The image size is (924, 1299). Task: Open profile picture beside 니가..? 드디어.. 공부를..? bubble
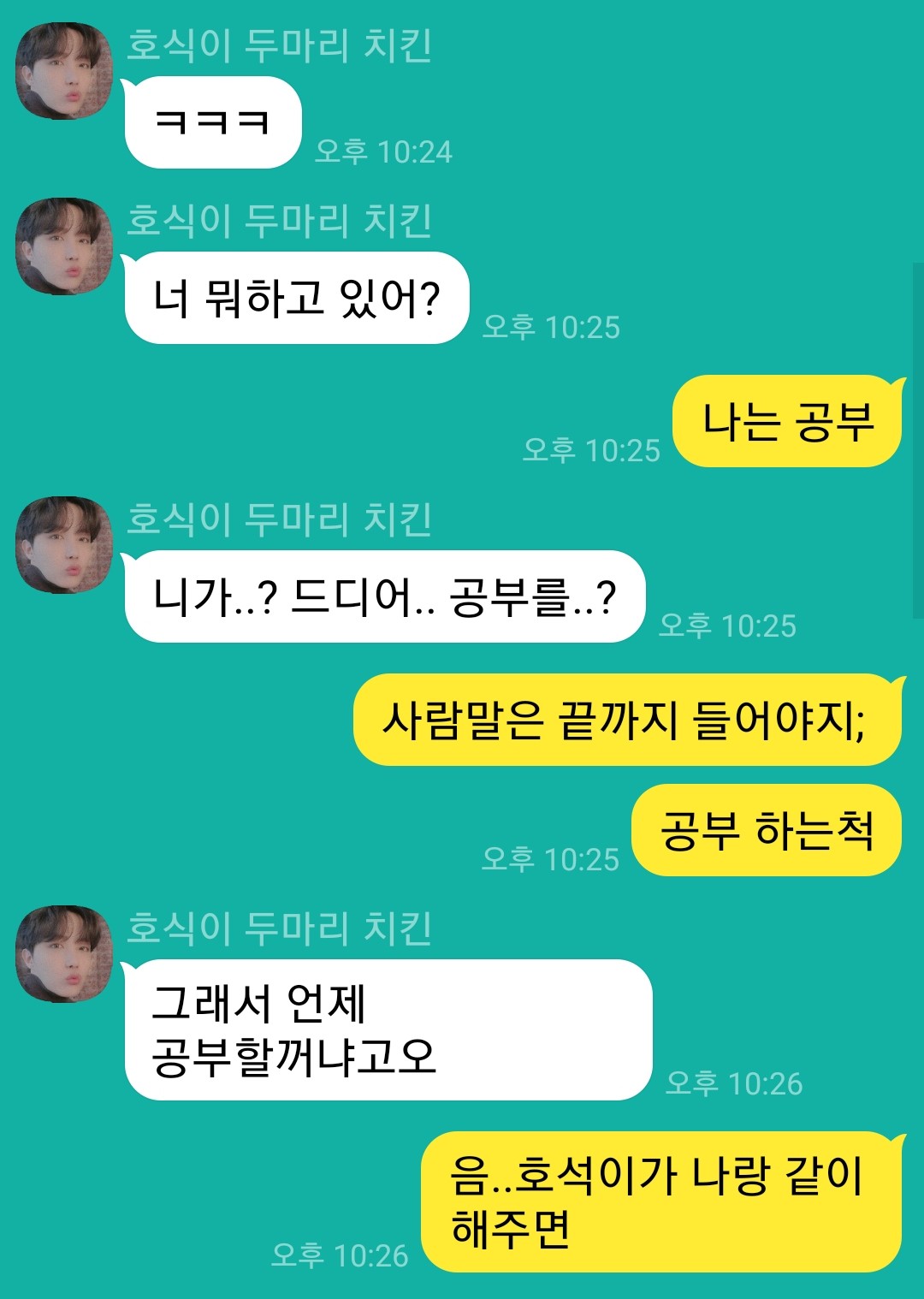tap(64, 545)
